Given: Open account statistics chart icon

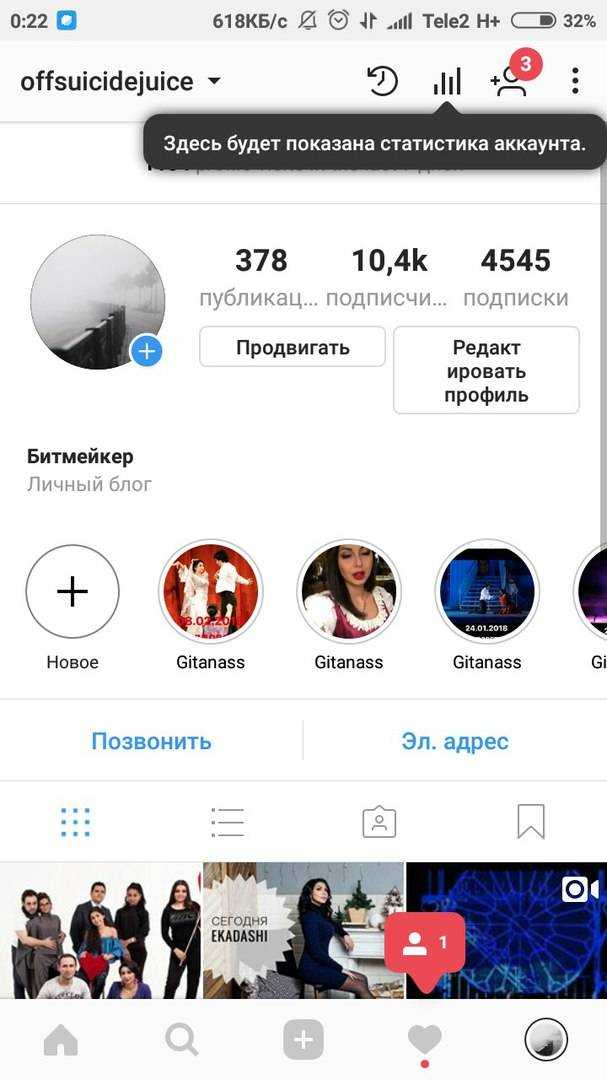Looking at the screenshot, I should (447, 82).
